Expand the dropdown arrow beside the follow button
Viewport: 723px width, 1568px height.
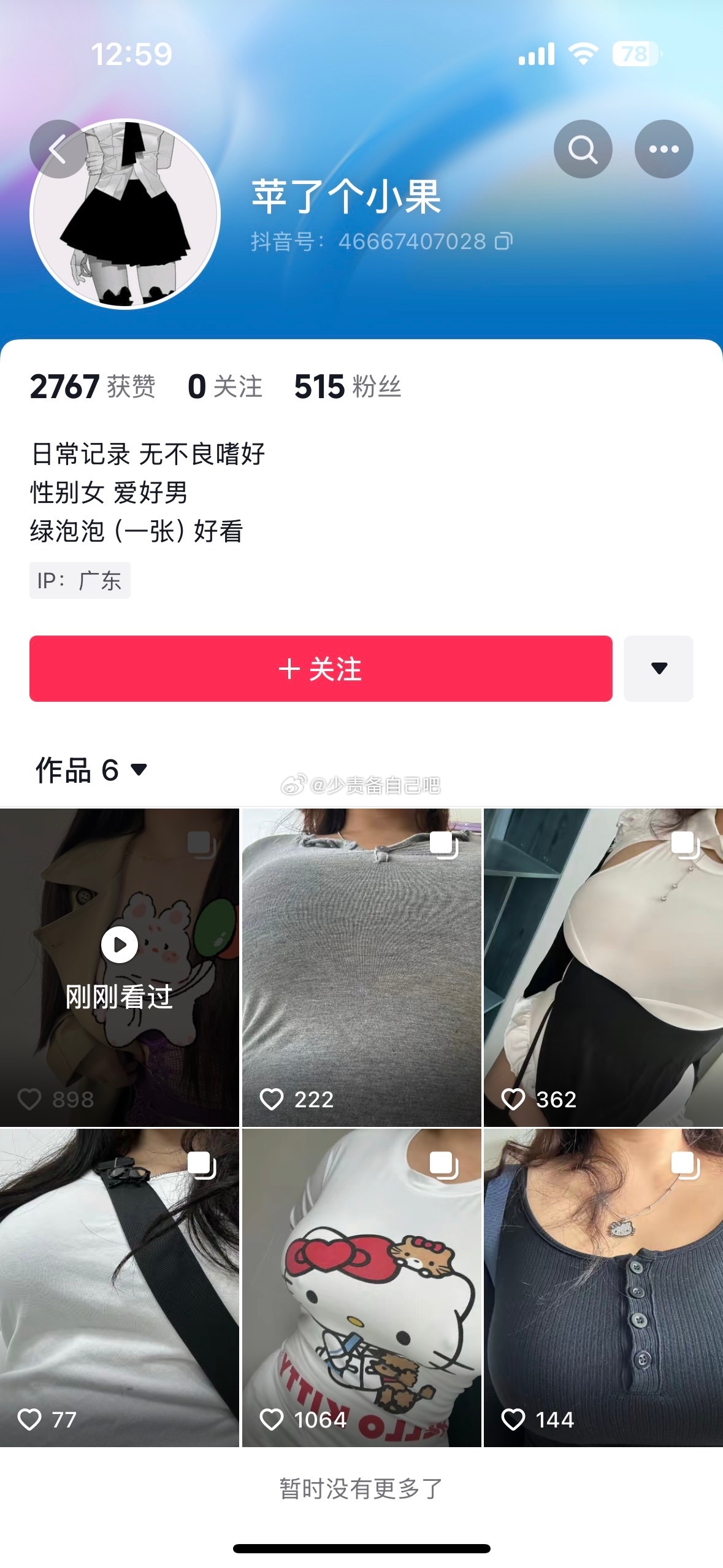tap(659, 669)
